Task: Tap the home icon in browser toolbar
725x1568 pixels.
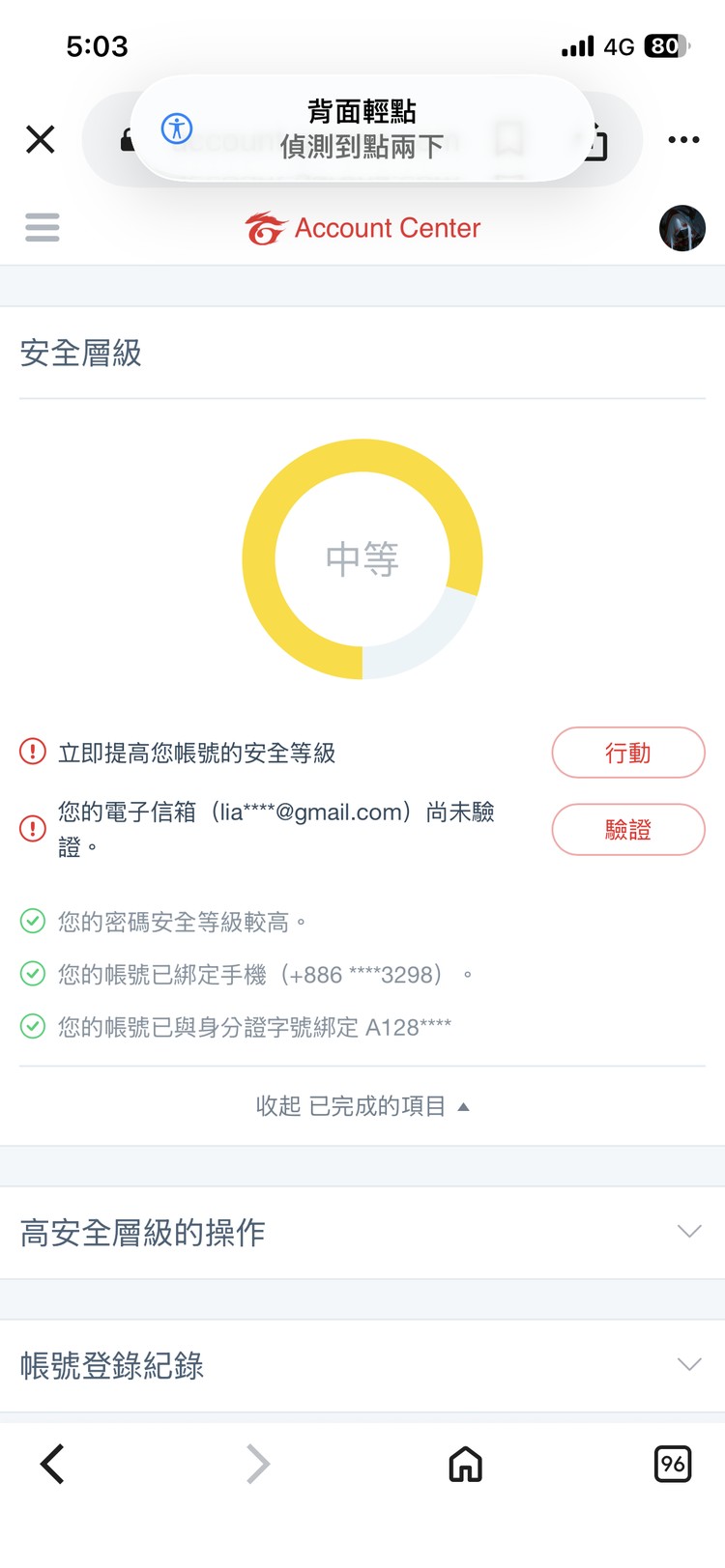Action: (x=466, y=1464)
